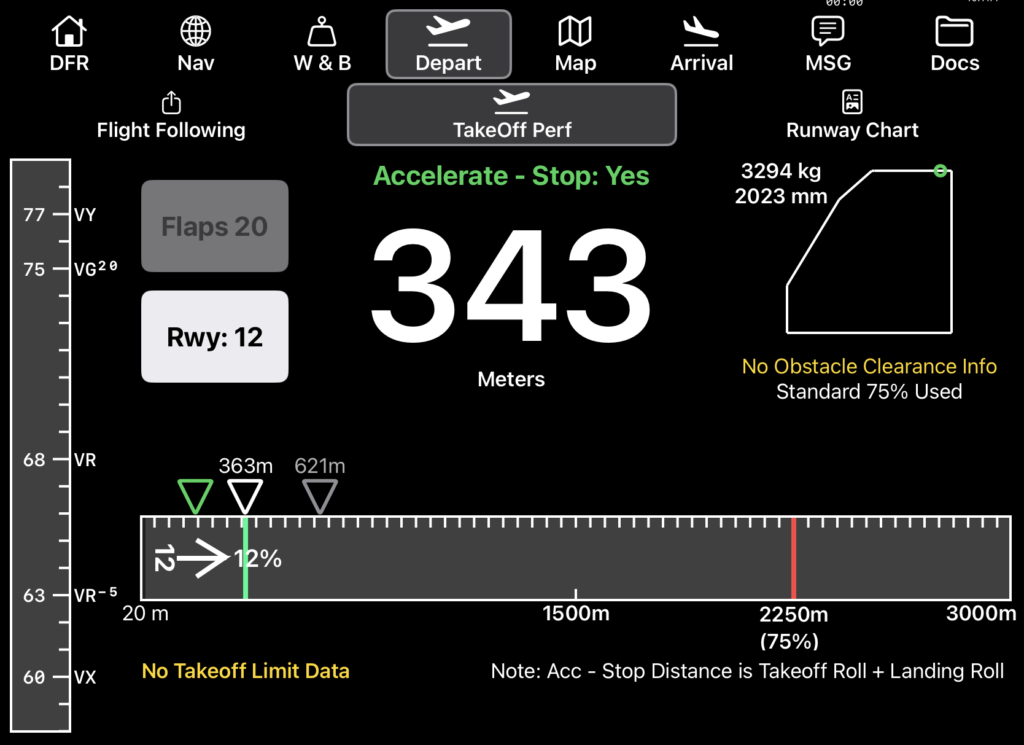Viewport: 1024px width, 745px height.
Task: Select the Depart tab
Action: (x=449, y=45)
